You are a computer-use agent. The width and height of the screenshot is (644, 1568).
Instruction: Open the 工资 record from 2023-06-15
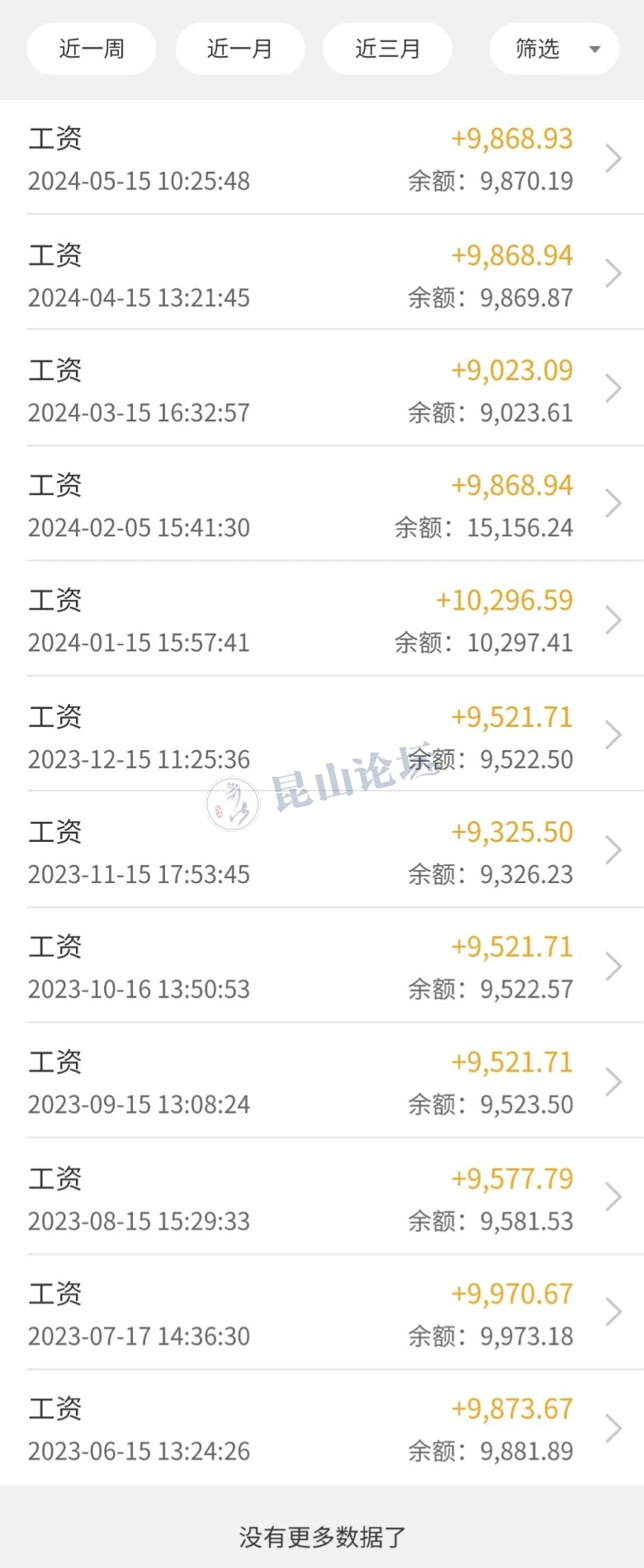point(322,1428)
